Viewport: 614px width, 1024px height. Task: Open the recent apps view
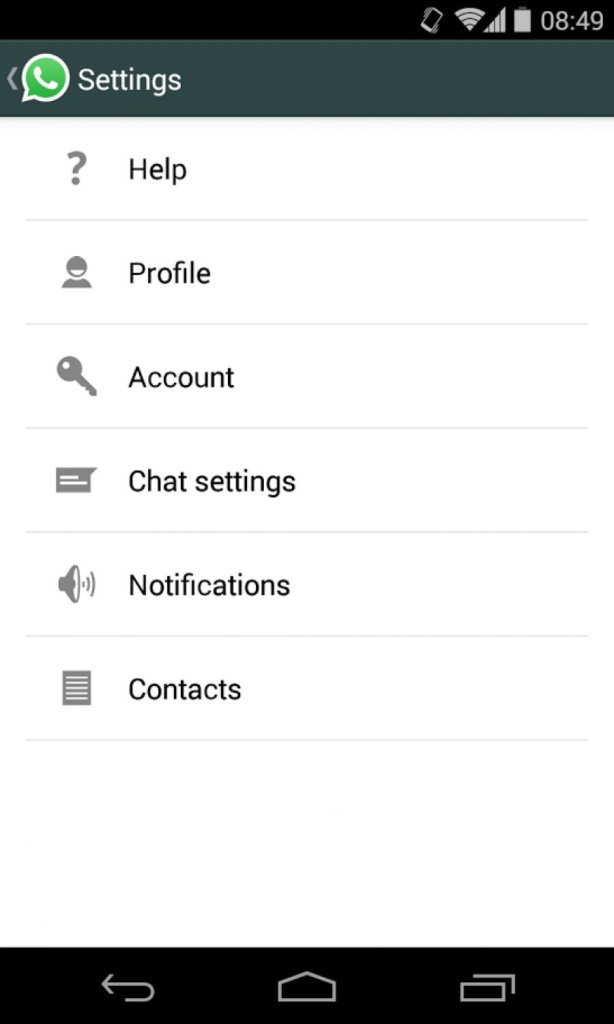(x=487, y=987)
